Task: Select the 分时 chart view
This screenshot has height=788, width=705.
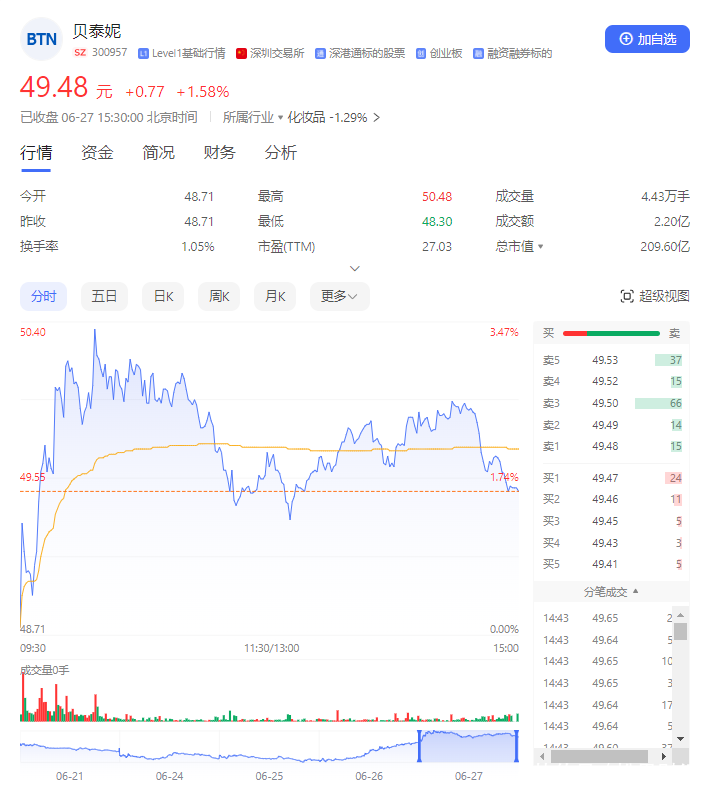Action: click(x=44, y=296)
